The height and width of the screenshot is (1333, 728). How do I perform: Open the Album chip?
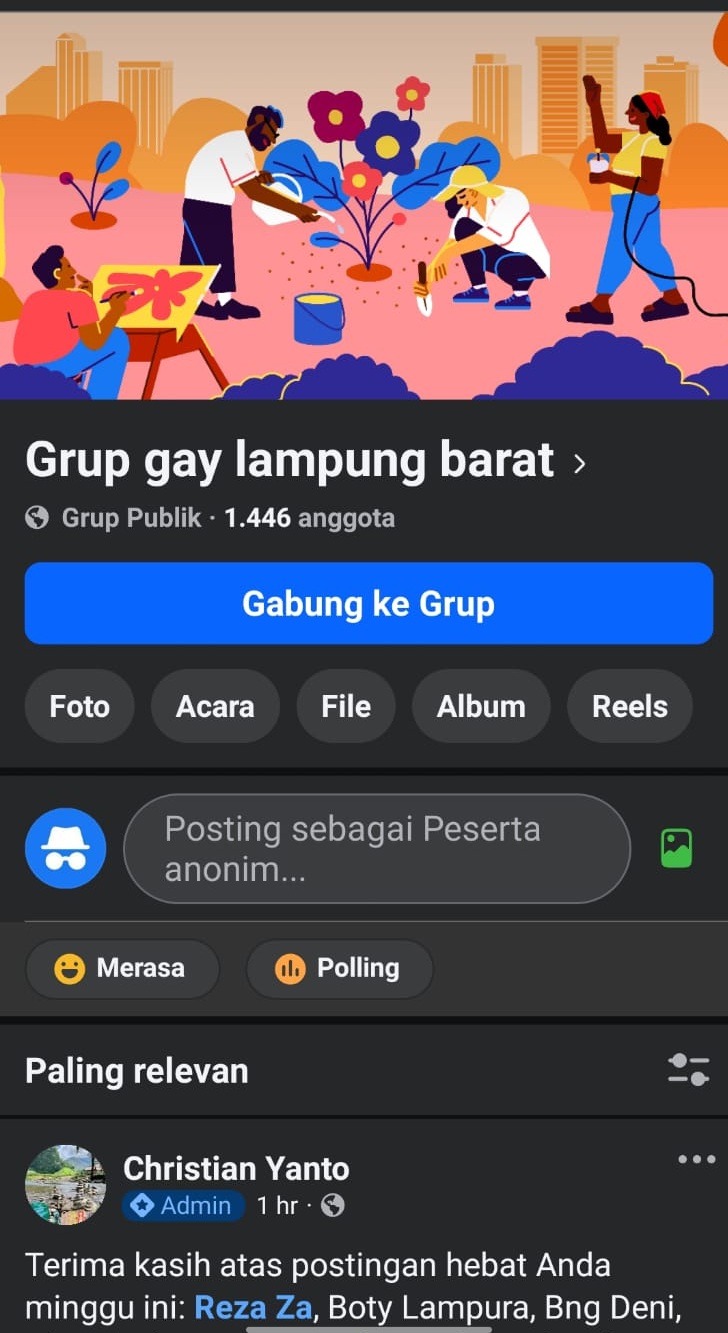click(x=481, y=706)
